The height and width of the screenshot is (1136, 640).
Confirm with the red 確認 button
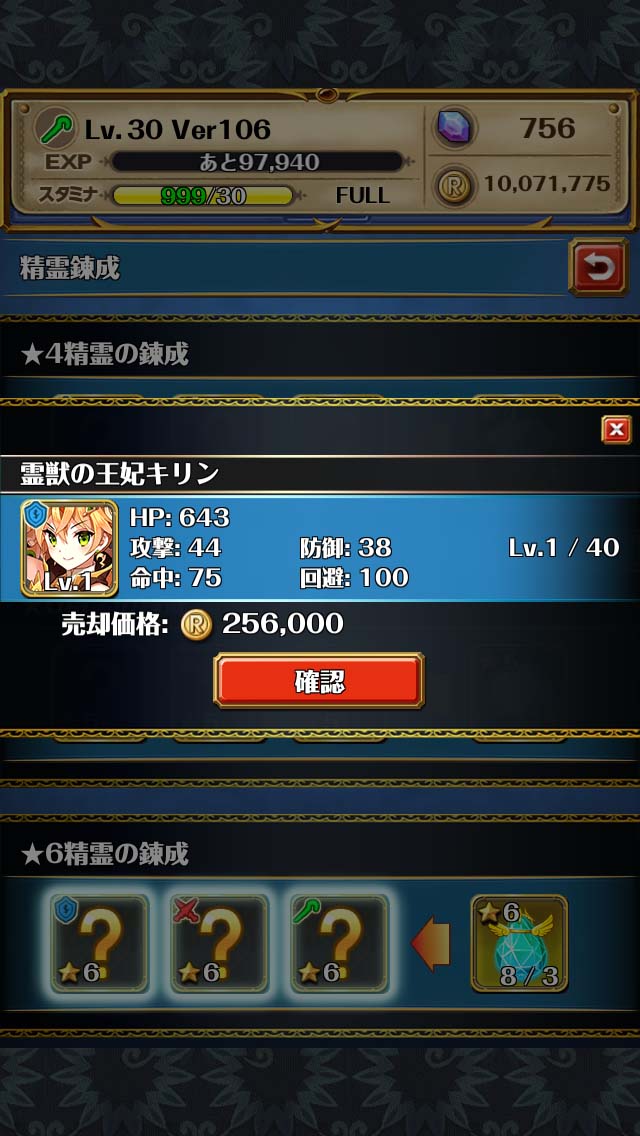point(319,681)
